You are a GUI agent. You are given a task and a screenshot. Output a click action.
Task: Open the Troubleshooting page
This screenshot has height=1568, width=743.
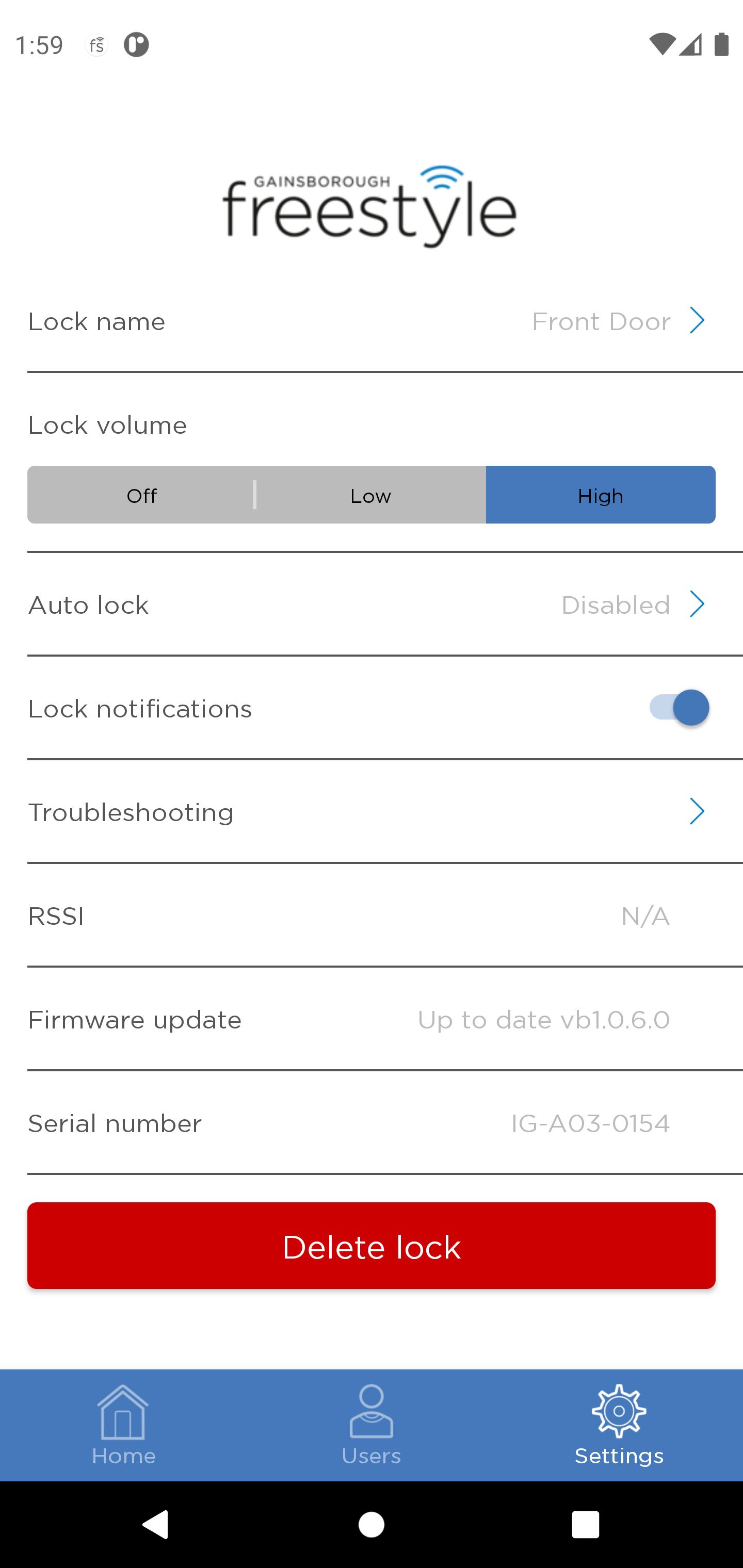coord(372,812)
